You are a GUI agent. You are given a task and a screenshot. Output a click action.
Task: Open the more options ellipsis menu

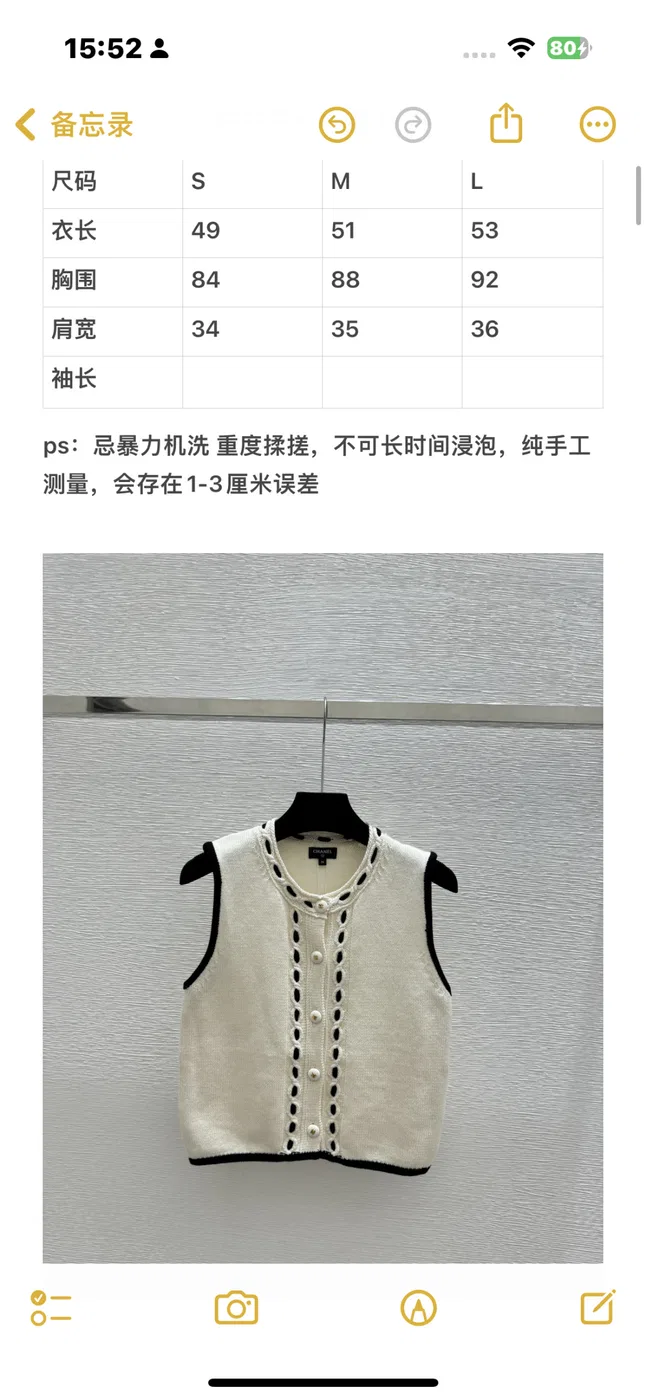(x=598, y=125)
